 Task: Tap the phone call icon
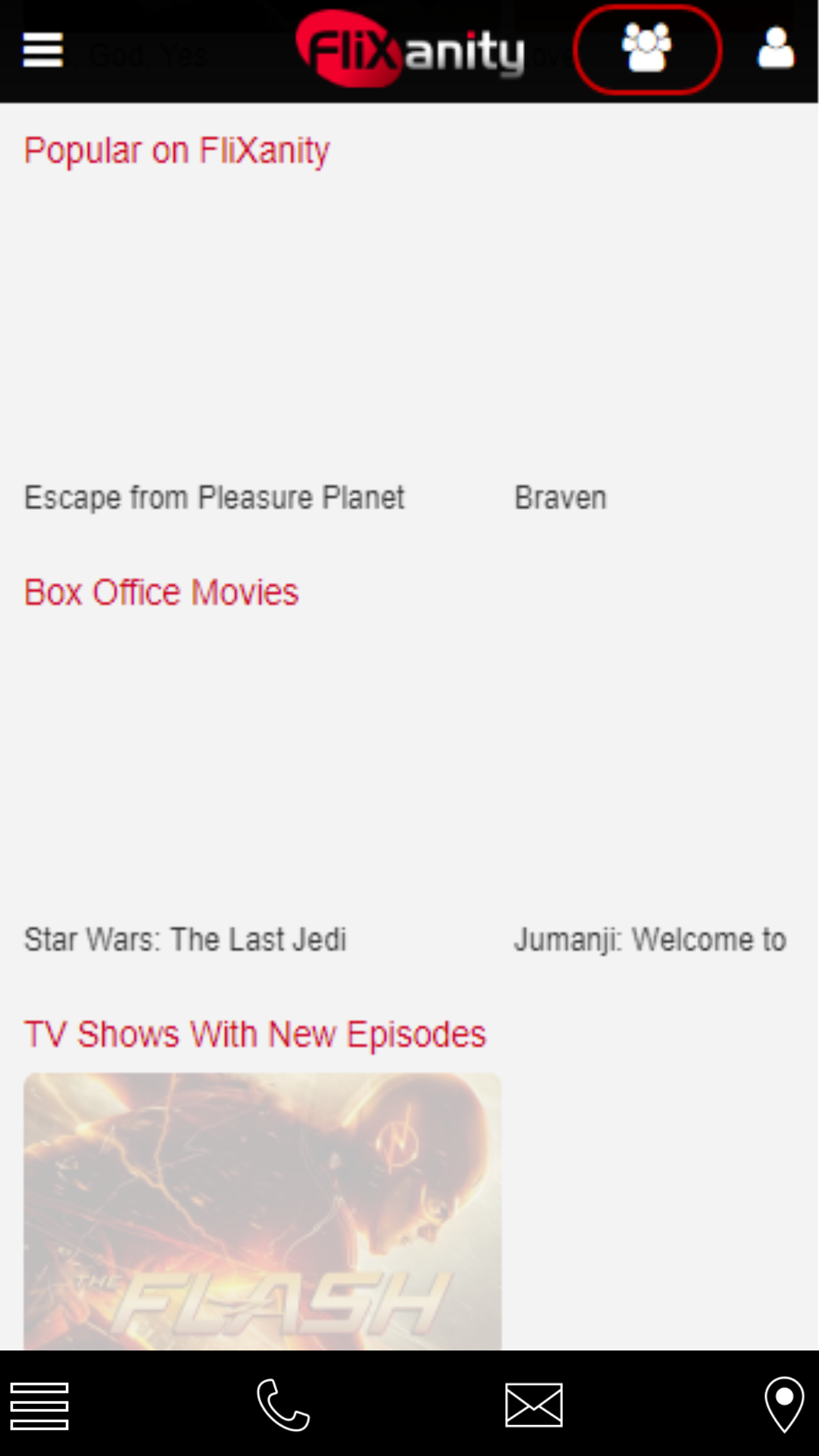(x=283, y=1406)
